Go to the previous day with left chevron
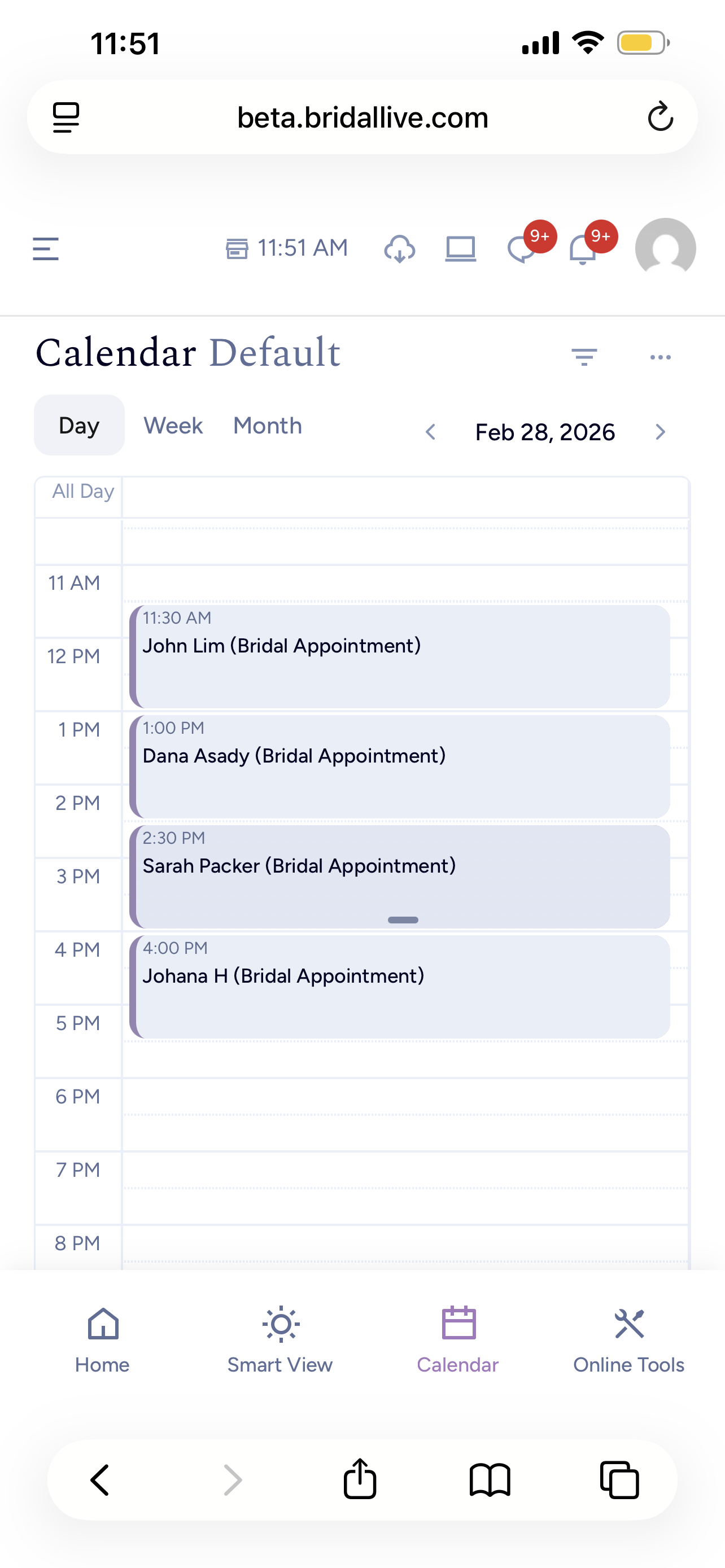Viewport: 725px width, 1568px height. point(430,432)
